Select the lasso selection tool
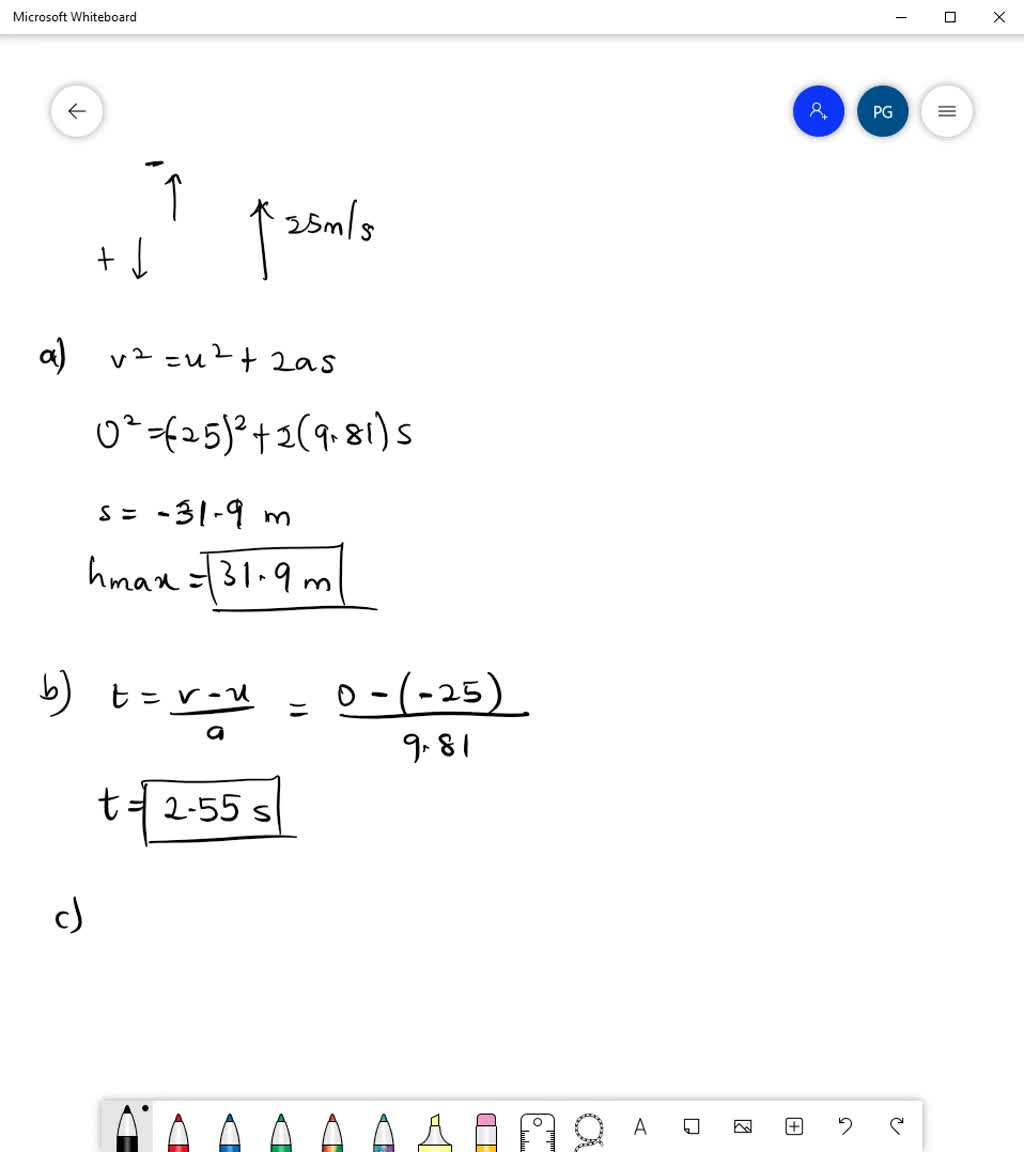The width and height of the screenshot is (1024, 1152). tap(588, 1128)
